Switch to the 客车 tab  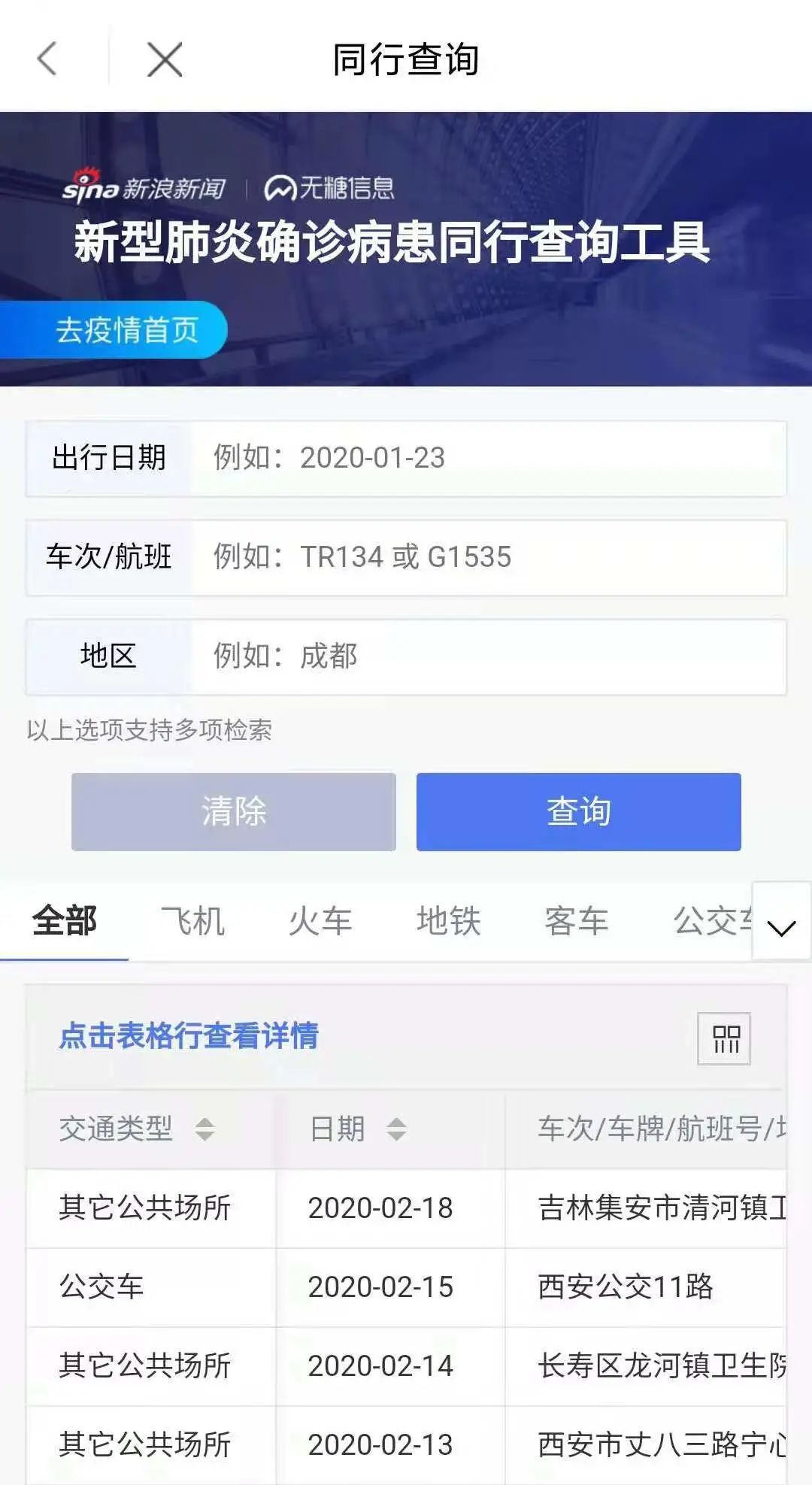coord(576,921)
